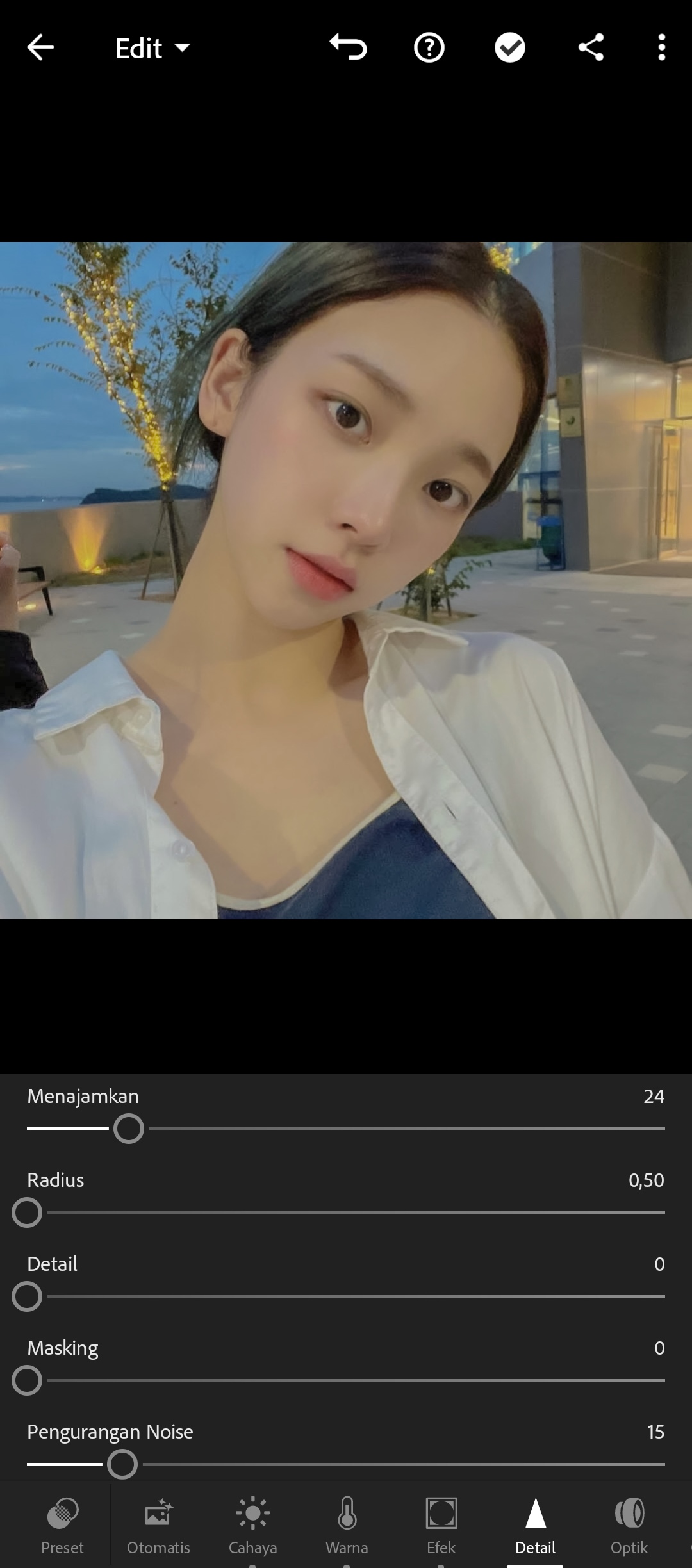692x1568 pixels.
Task: Confirm edits with the checkmark
Action: point(510,48)
